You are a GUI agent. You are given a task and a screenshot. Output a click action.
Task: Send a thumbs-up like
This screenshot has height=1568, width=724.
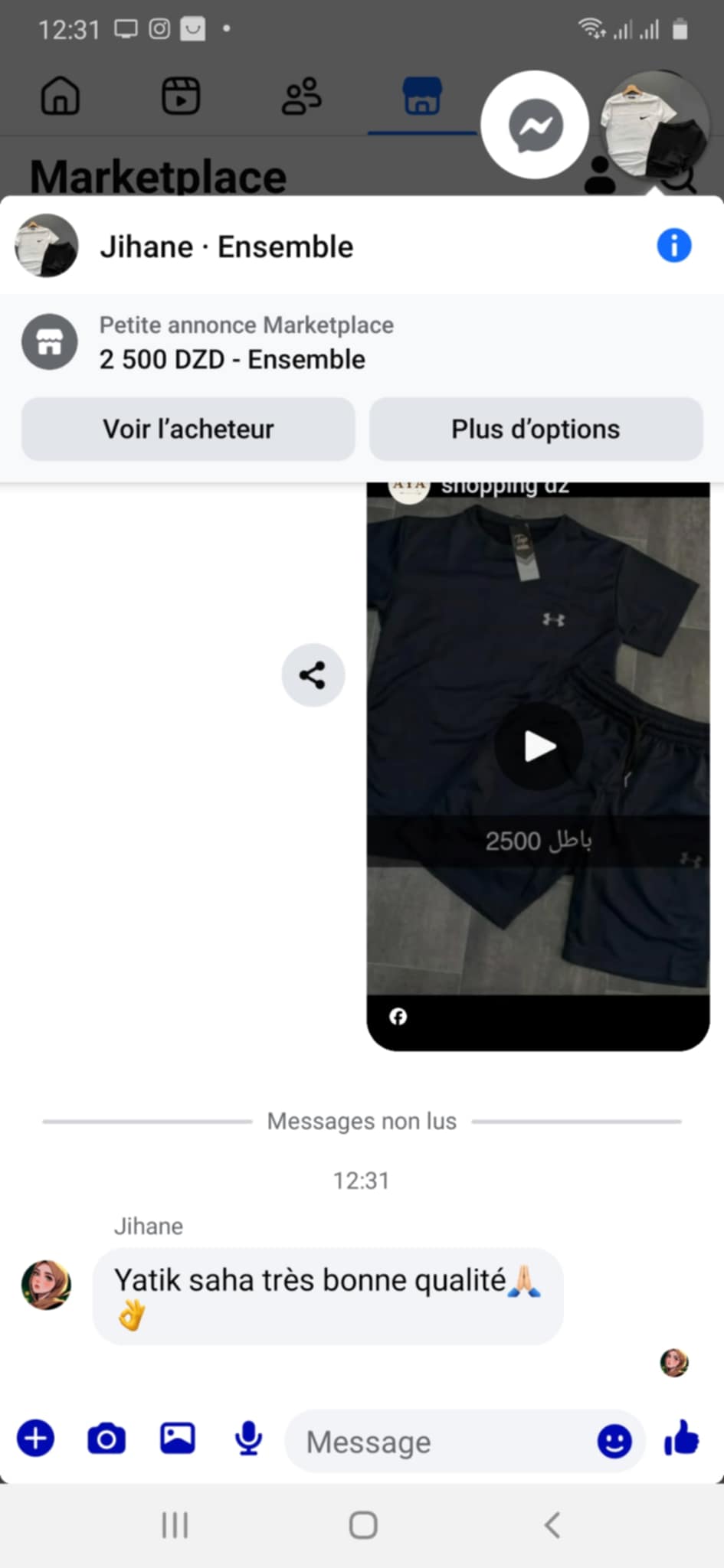click(x=681, y=1438)
